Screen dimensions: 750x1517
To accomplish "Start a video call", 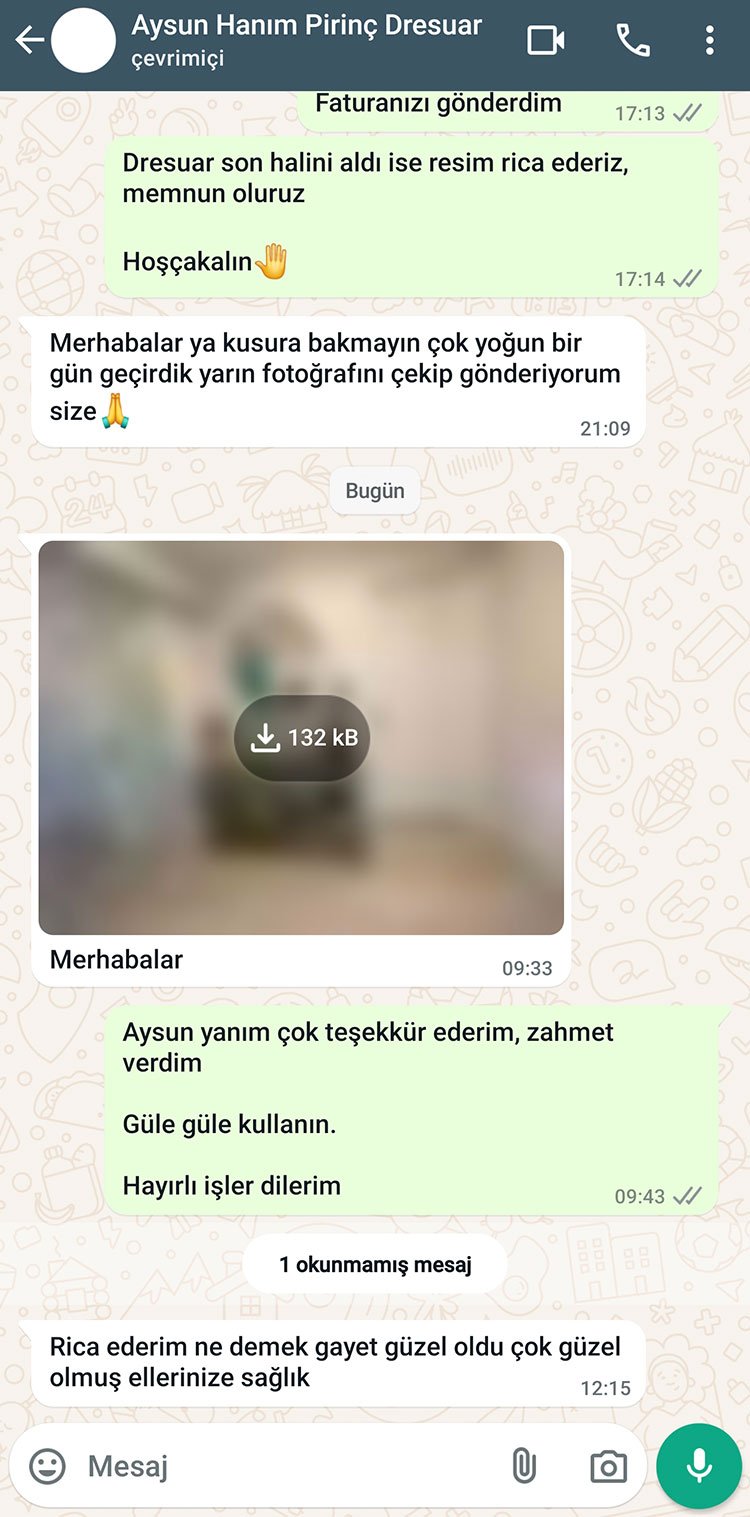I will 546,41.
